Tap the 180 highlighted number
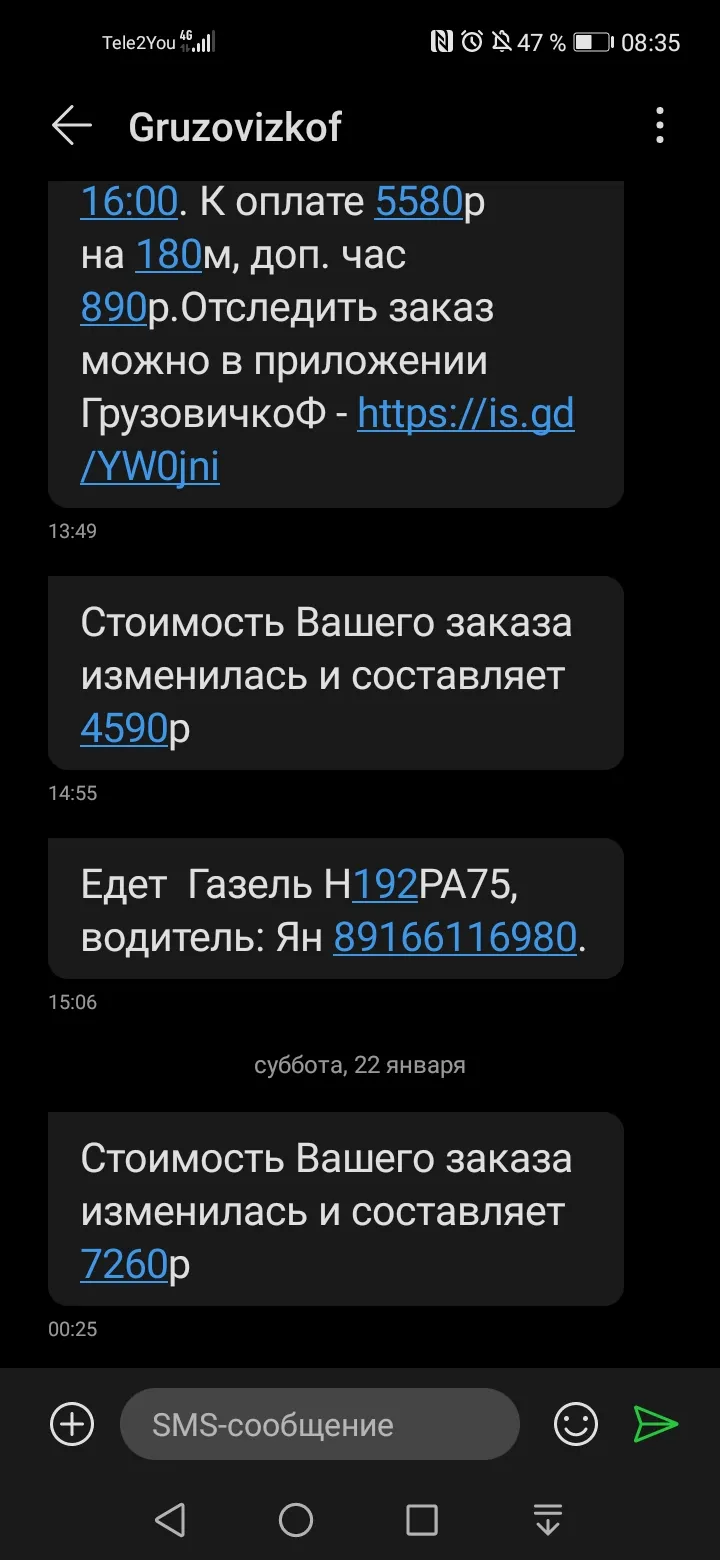Viewport: 720px width, 1560px height. coord(169,256)
